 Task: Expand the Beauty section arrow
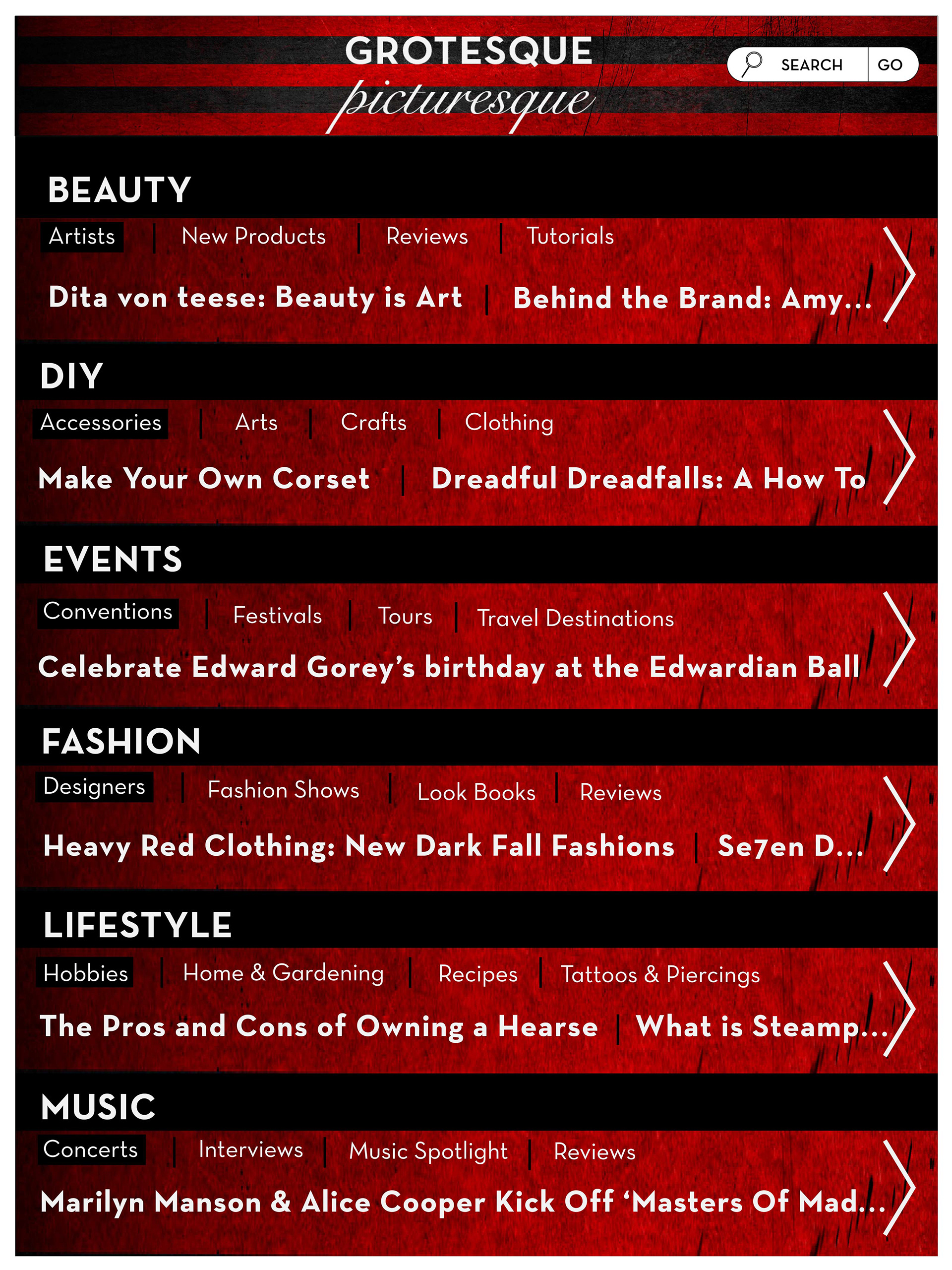coord(898,274)
